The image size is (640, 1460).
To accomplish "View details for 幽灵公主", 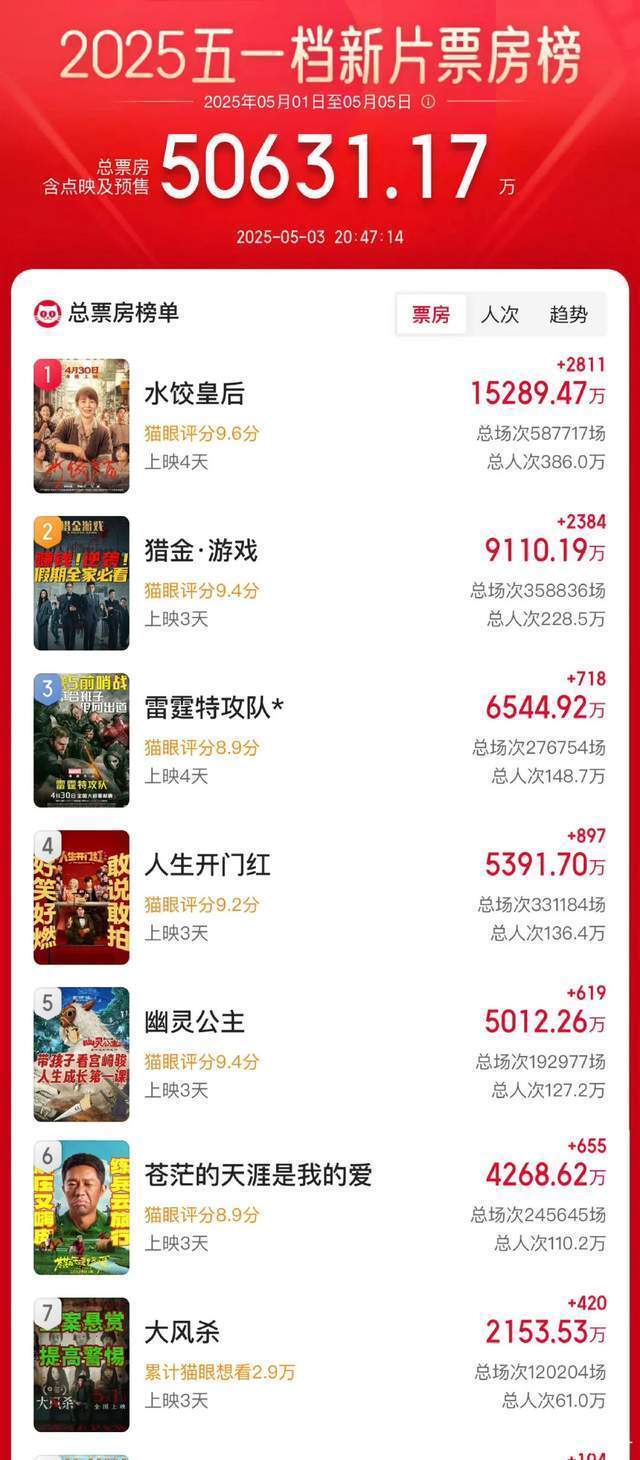I will (x=194, y=1022).
